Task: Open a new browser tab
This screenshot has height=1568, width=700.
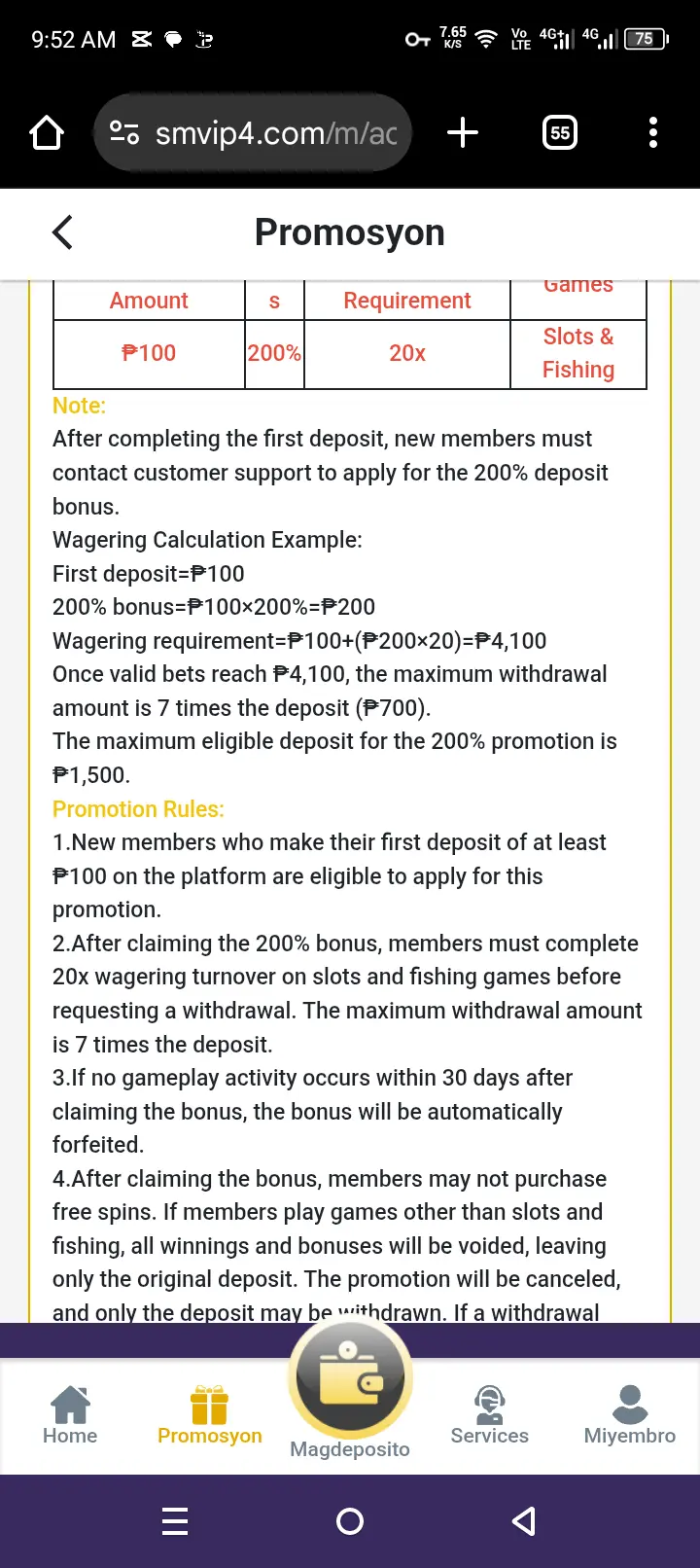Action: coord(463,132)
